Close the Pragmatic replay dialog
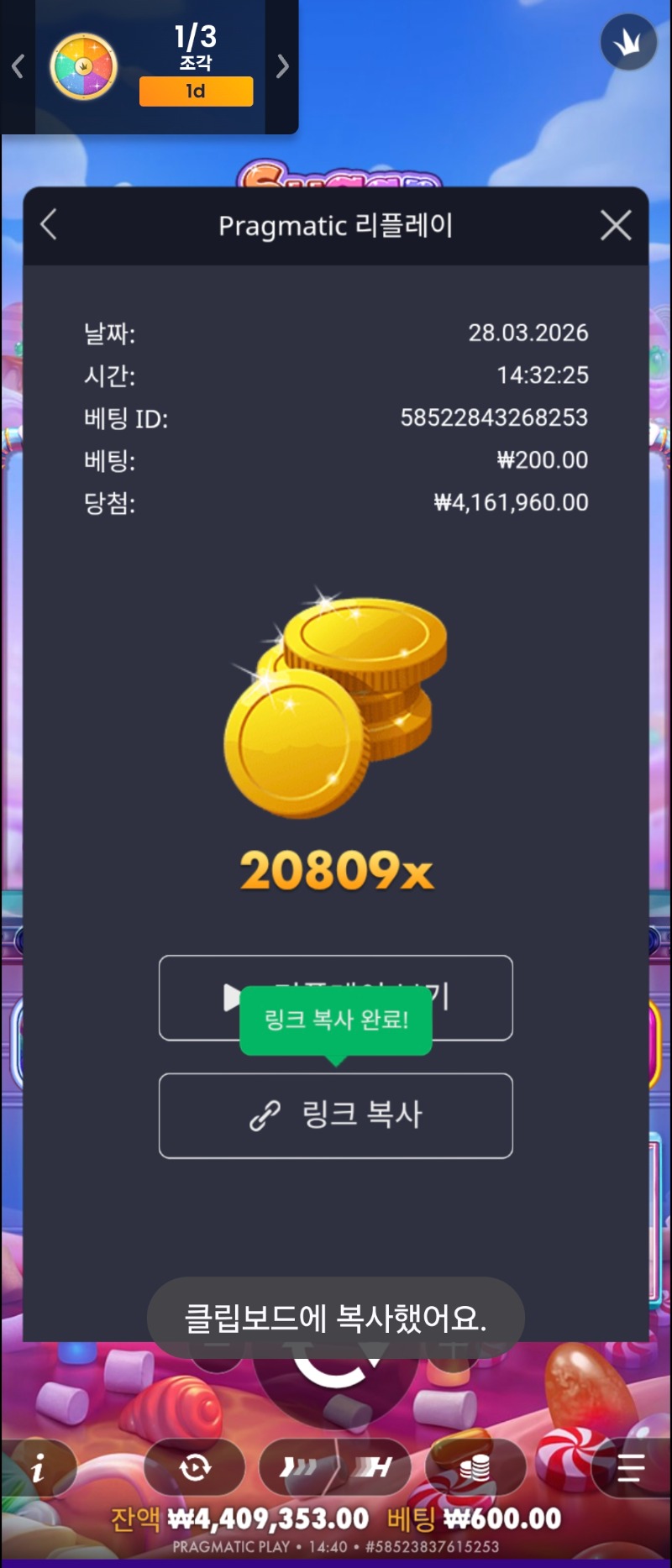672x1568 pixels. [x=616, y=225]
